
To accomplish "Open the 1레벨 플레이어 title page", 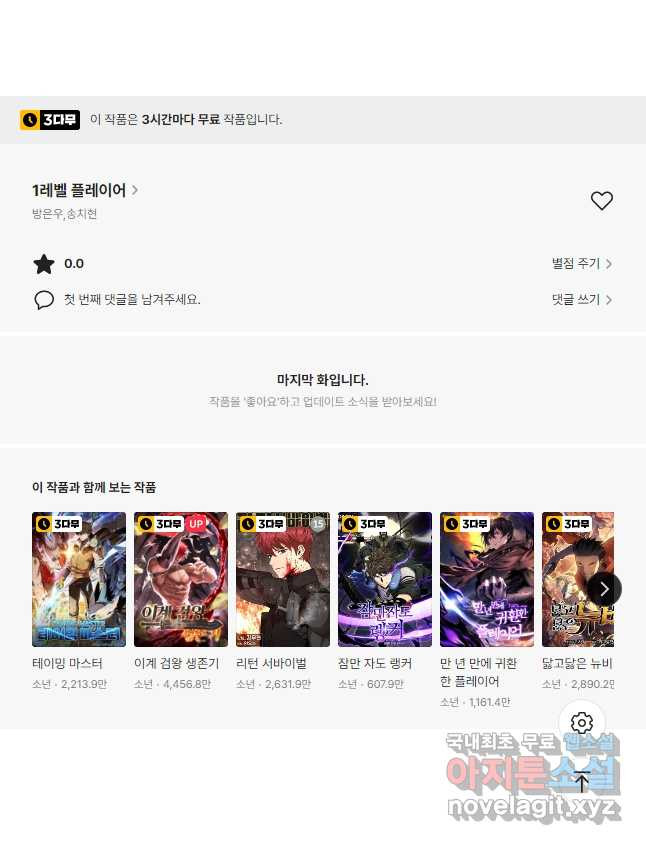I will click(x=84, y=190).
